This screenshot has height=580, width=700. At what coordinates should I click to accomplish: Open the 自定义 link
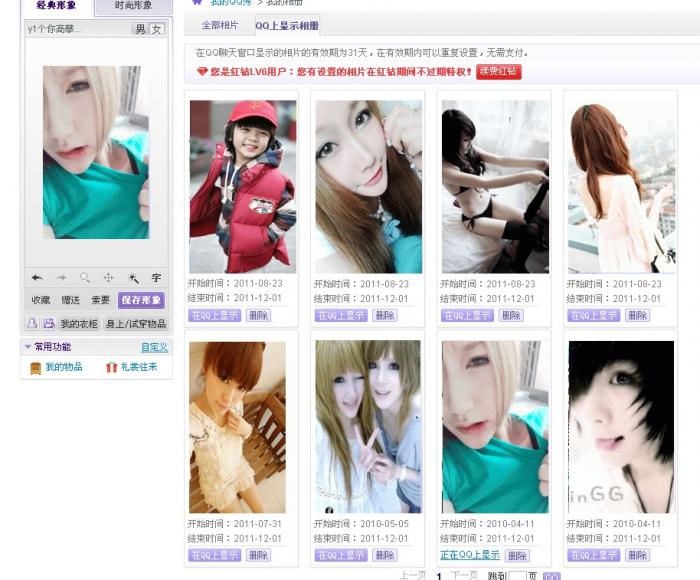(x=154, y=347)
